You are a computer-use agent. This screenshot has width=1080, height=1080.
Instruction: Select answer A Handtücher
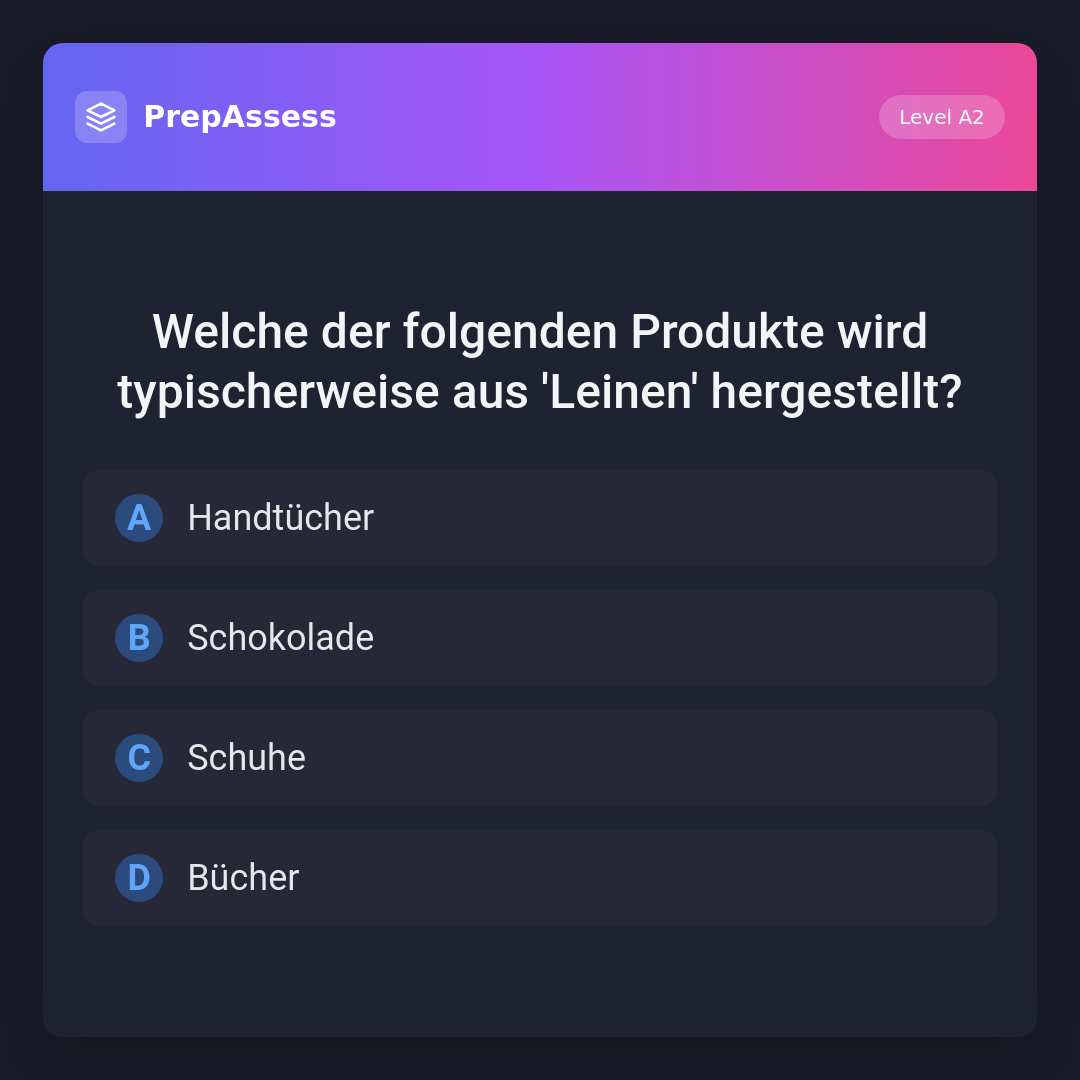pyautogui.click(x=539, y=518)
